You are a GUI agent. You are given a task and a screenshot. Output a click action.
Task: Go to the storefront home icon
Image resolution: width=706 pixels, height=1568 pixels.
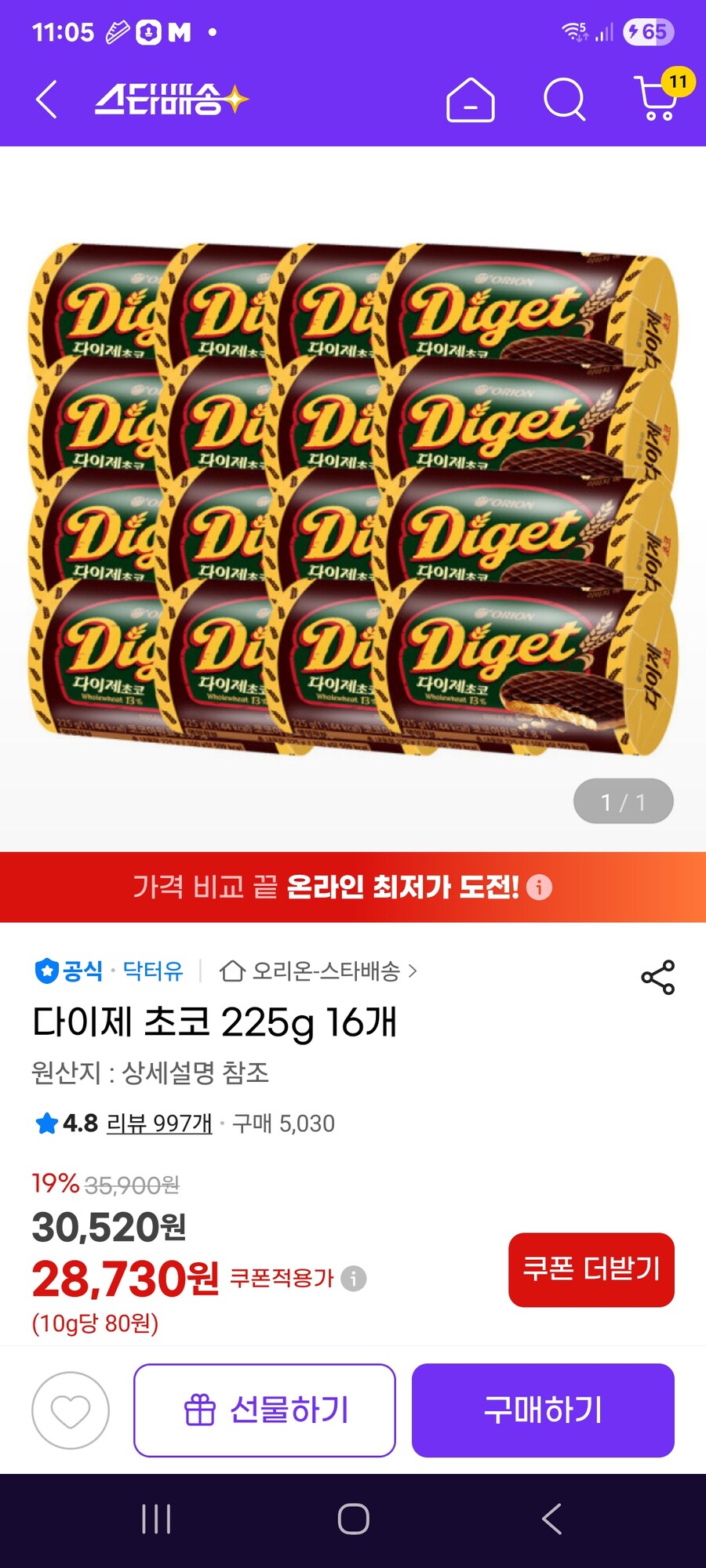(x=470, y=97)
